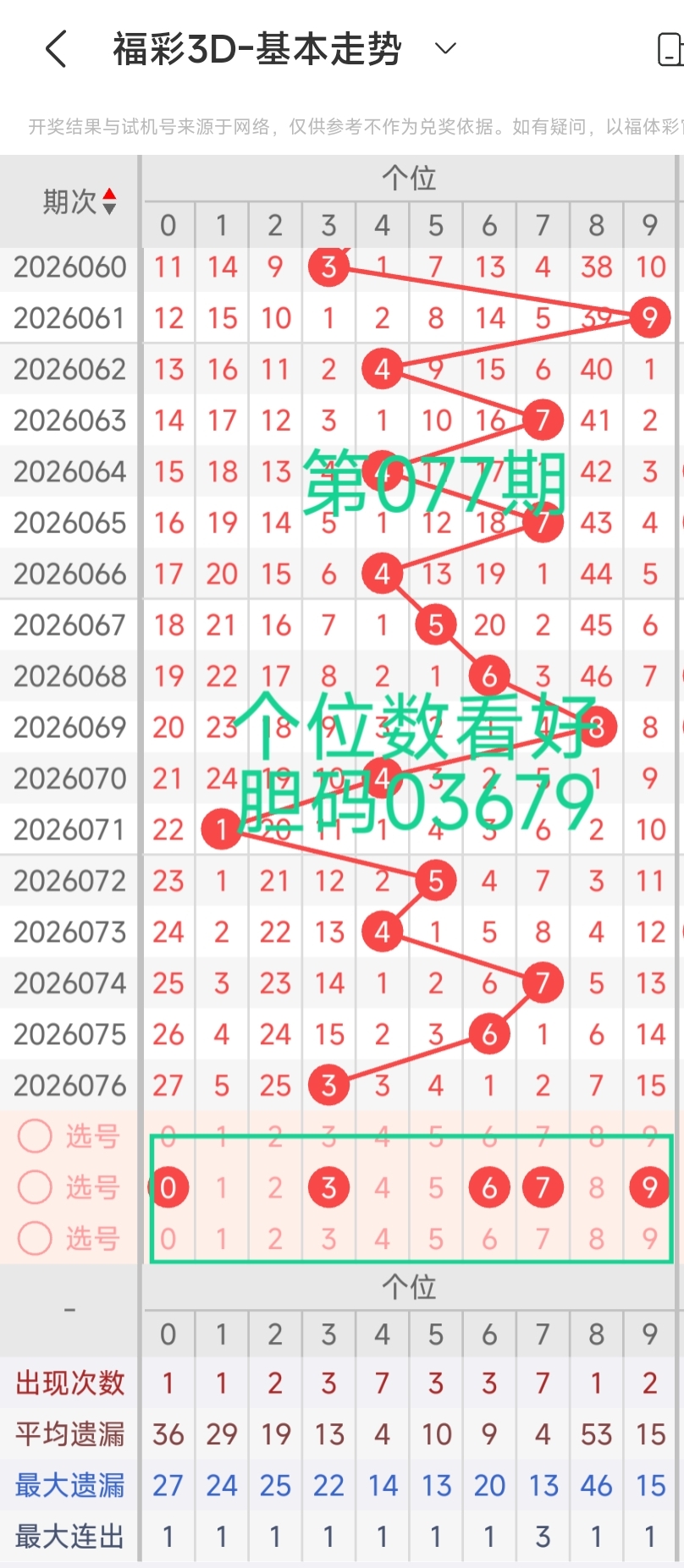Viewport: 684px width, 1568px height.
Task: Select the third 选号 radio button
Action: 35,1238
